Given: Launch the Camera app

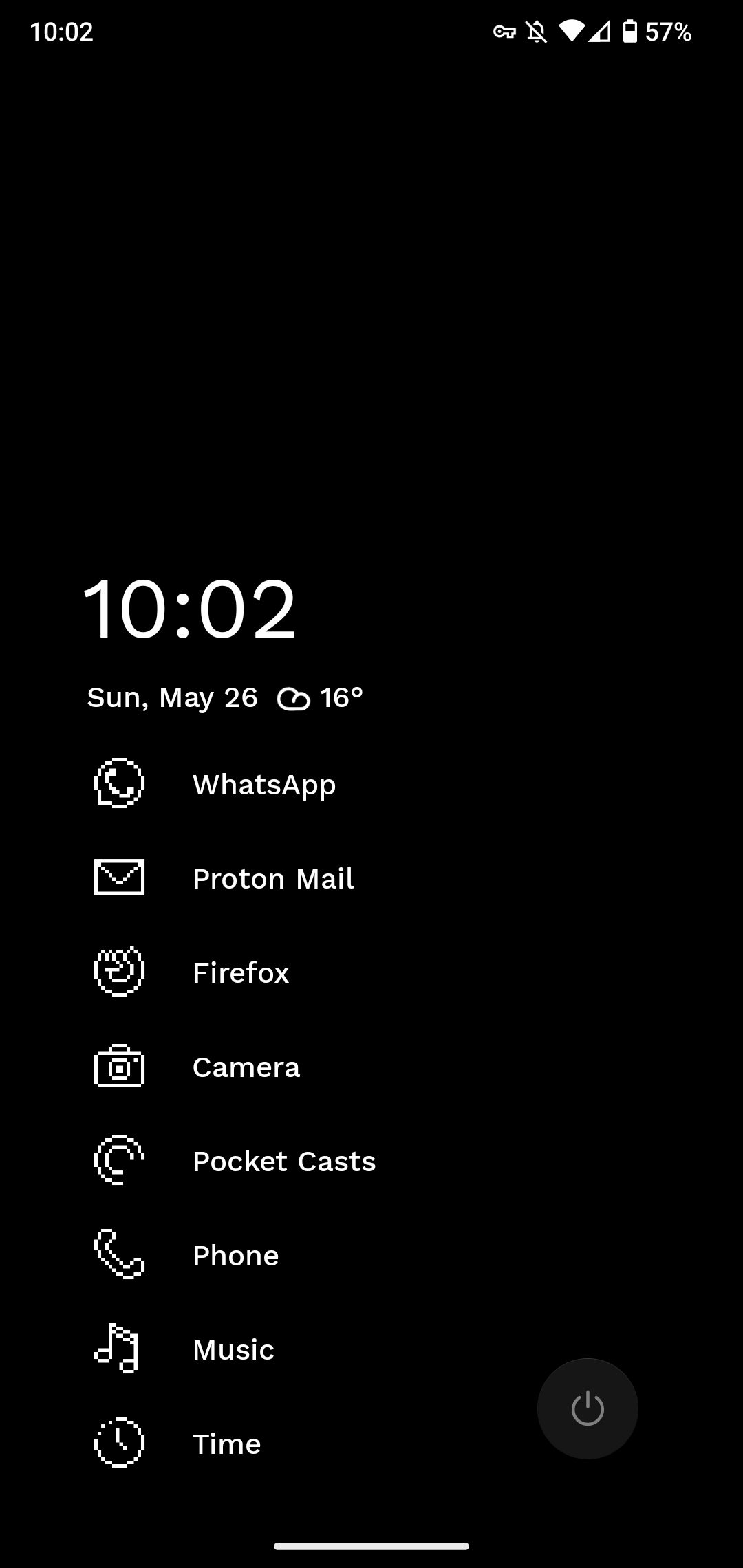Looking at the screenshot, I should 246,1067.
